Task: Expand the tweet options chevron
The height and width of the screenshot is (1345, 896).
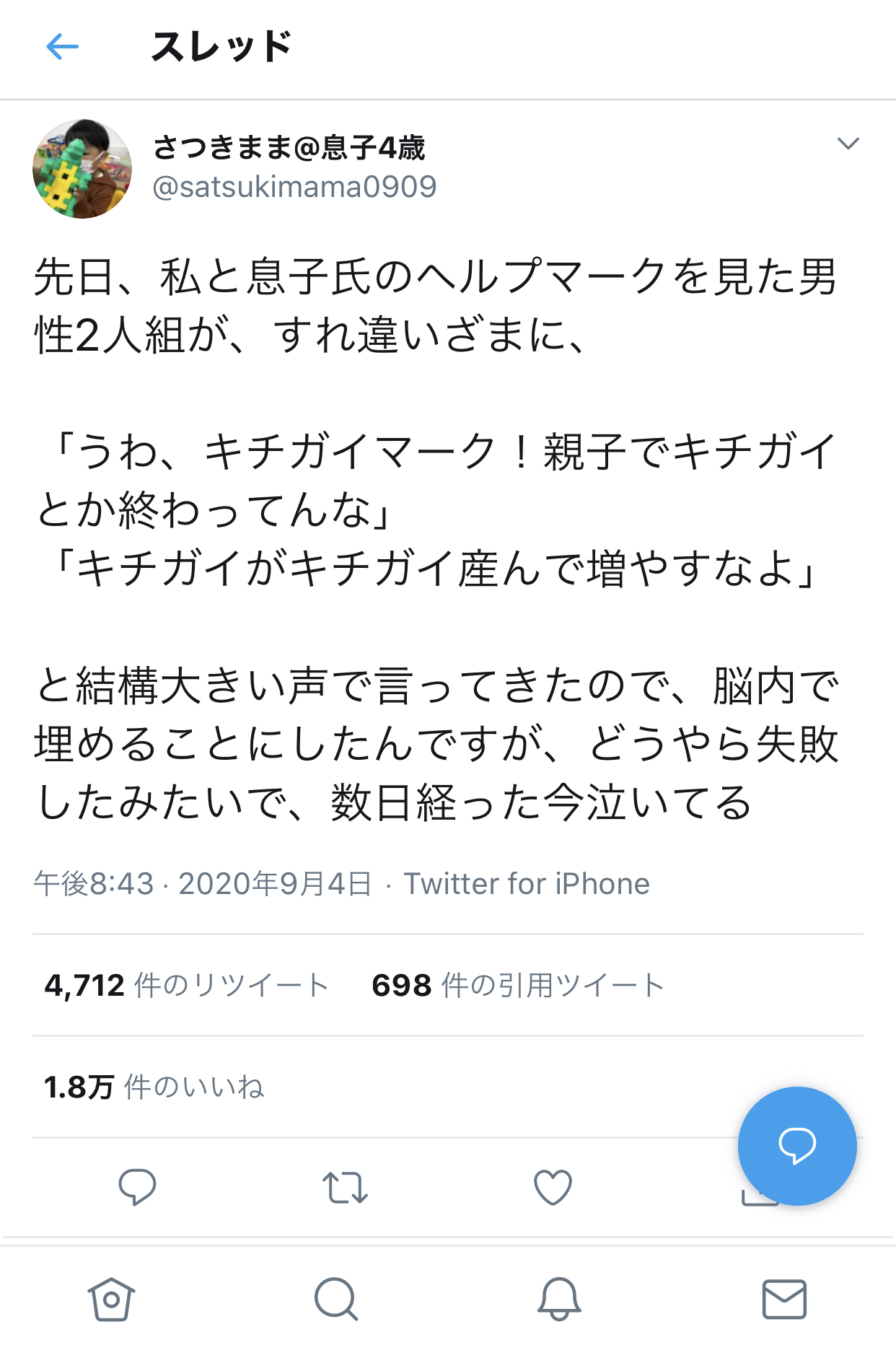Action: coord(848,144)
